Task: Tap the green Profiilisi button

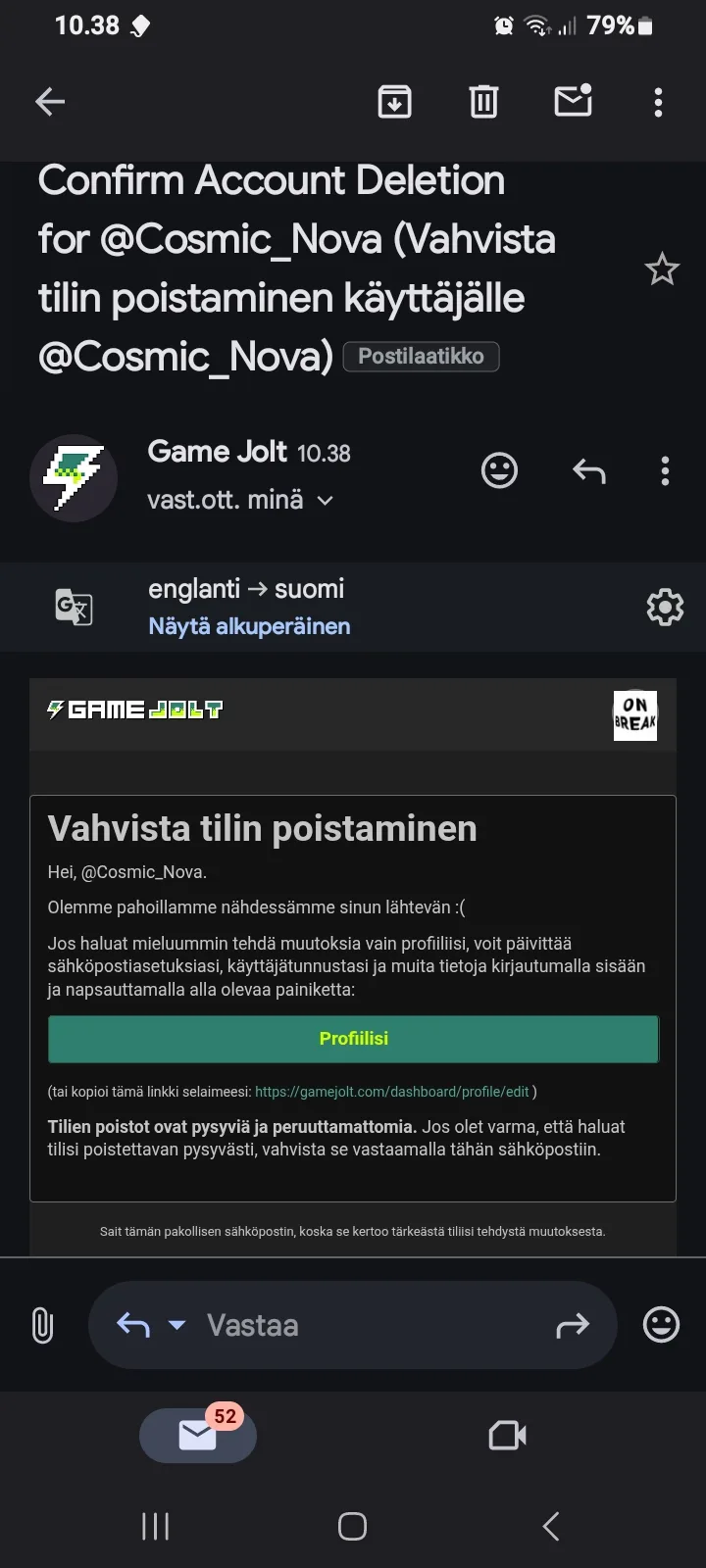Action: tap(353, 1039)
